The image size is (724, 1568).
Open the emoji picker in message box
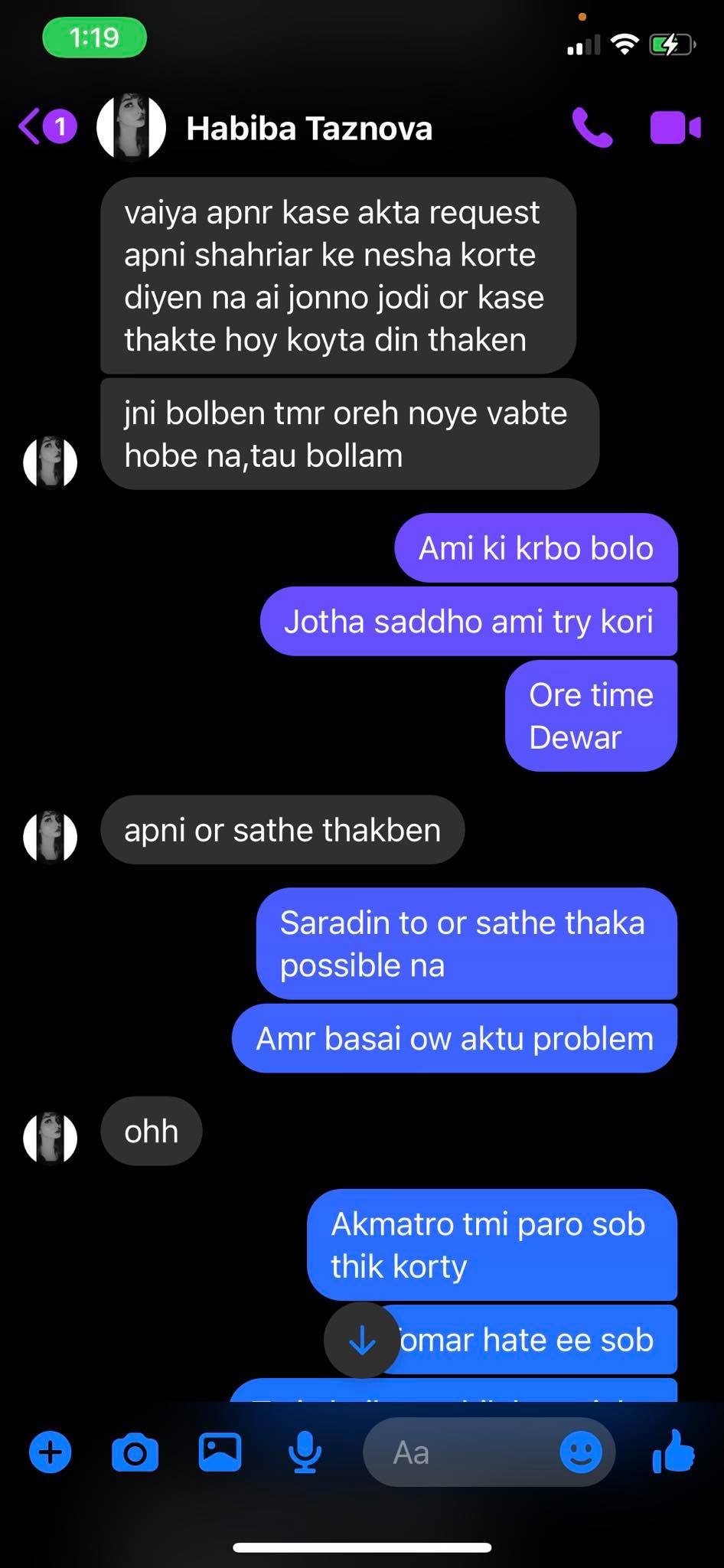click(x=581, y=1452)
